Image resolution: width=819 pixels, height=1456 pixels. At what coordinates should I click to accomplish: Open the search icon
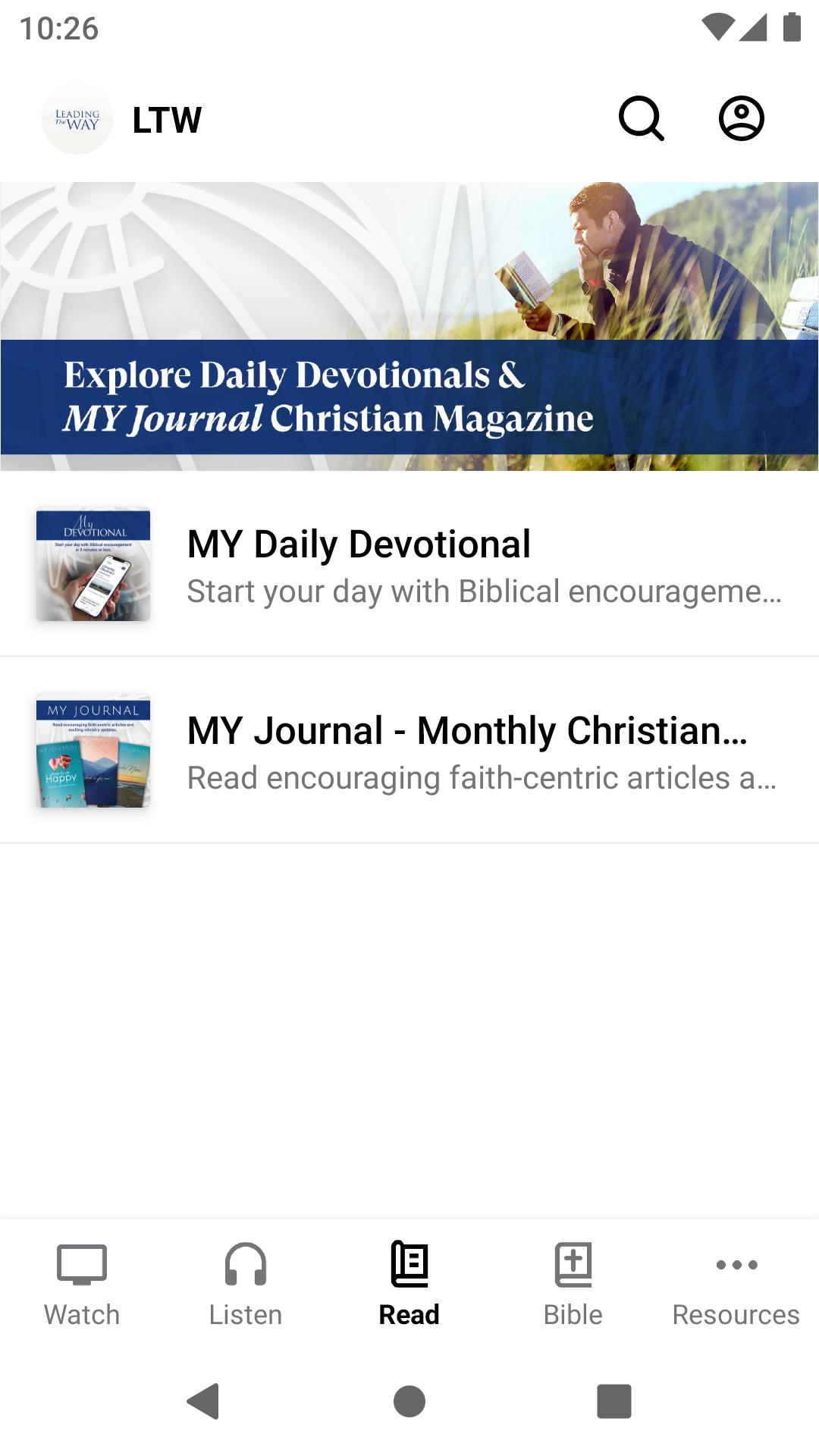pyautogui.click(x=642, y=118)
